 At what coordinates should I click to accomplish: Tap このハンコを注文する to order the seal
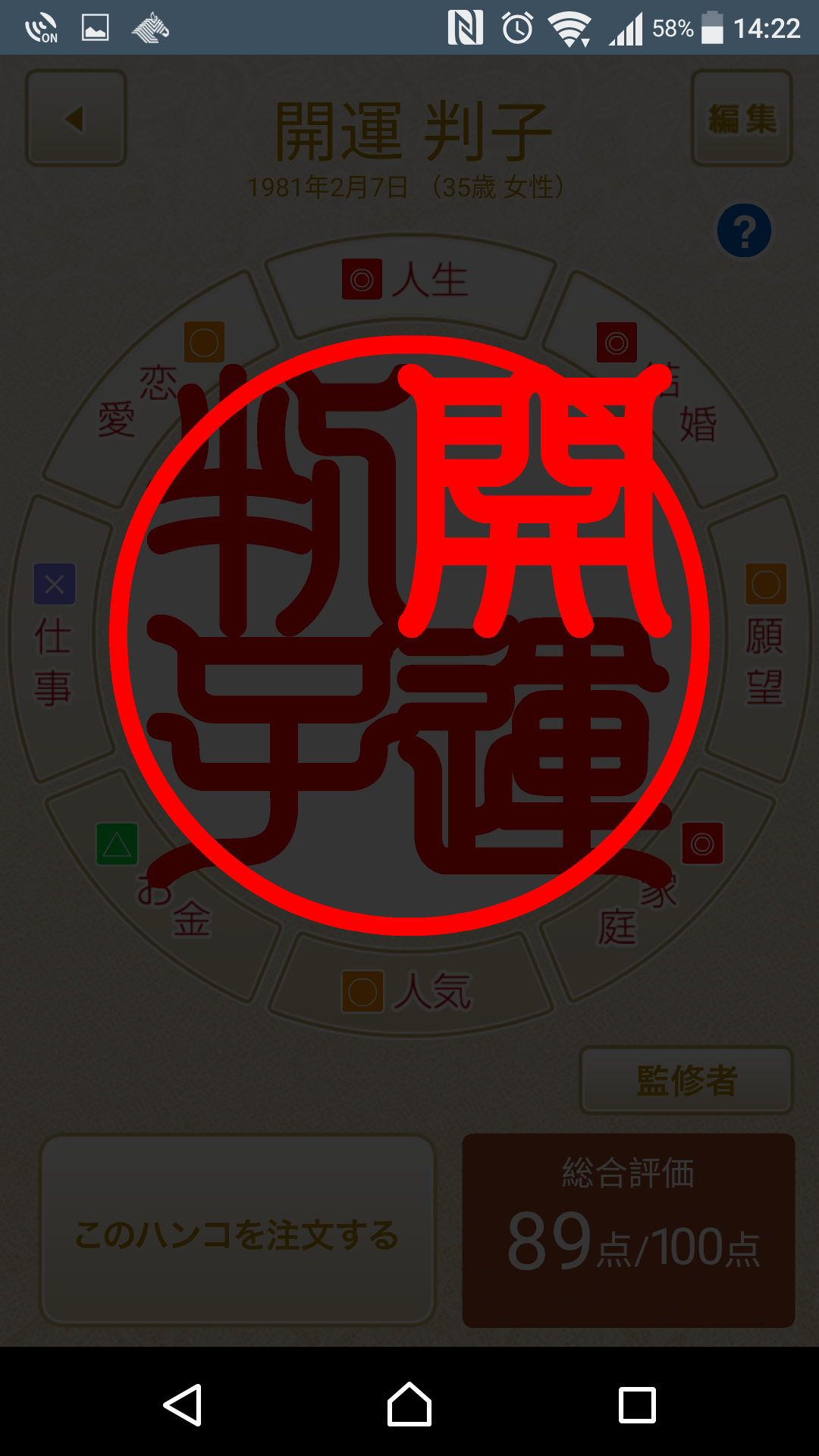click(237, 1230)
